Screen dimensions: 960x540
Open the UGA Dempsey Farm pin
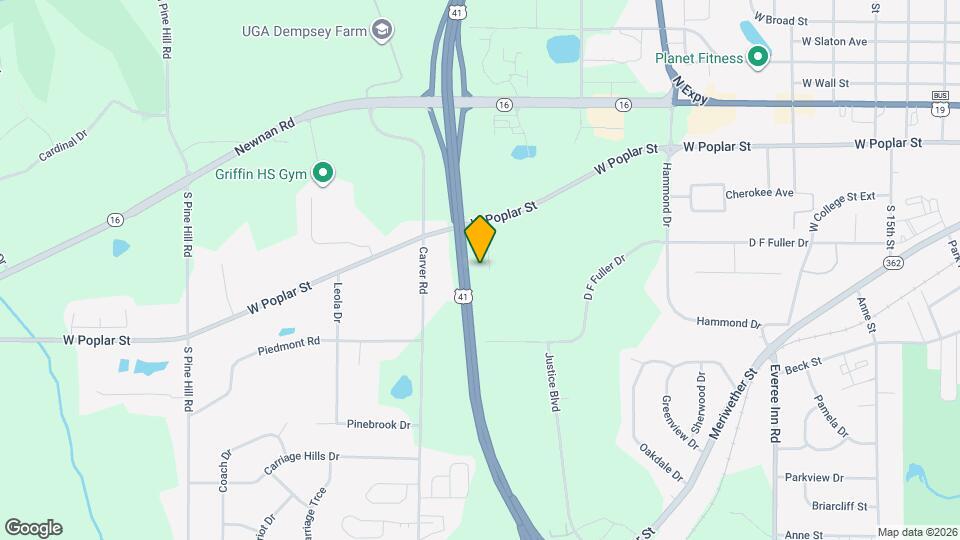click(380, 31)
